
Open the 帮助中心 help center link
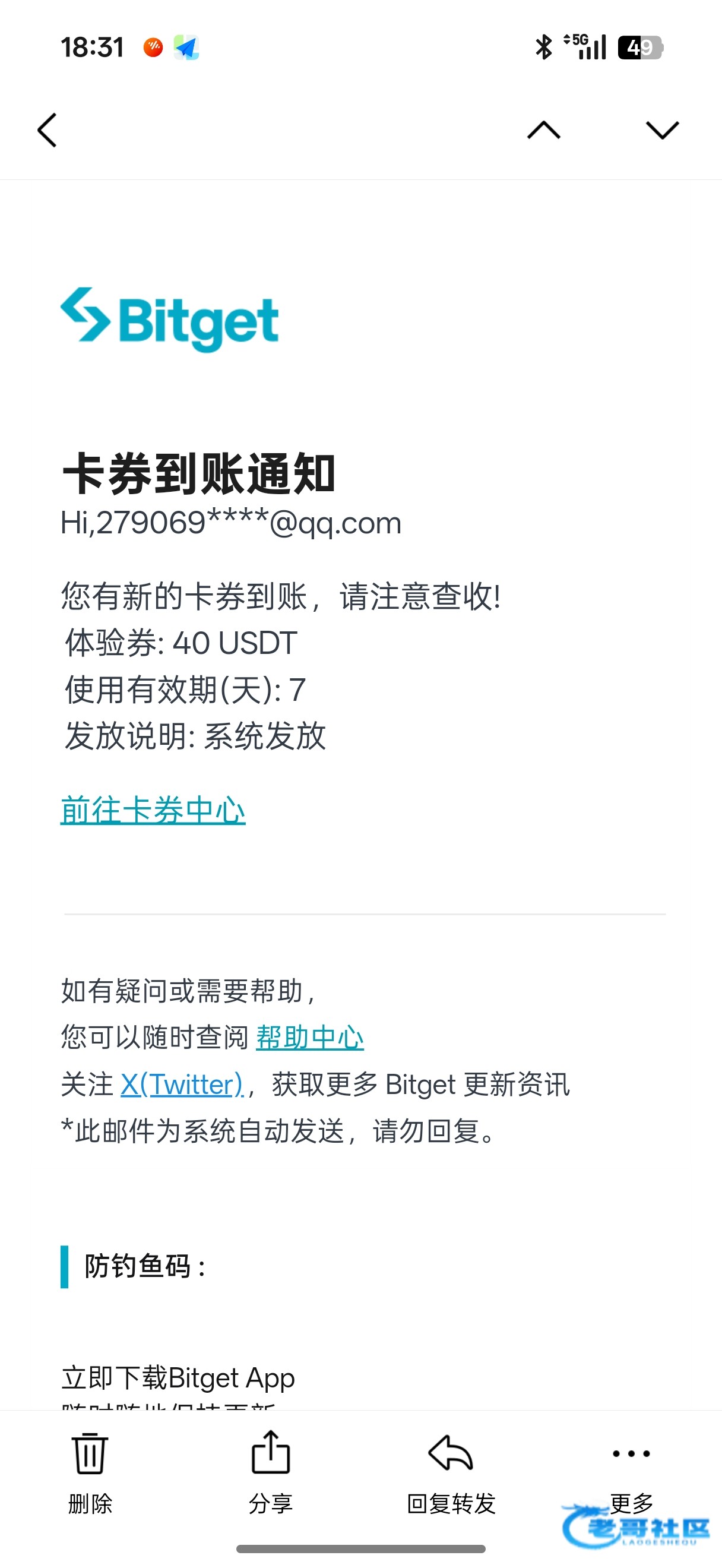309,1037
